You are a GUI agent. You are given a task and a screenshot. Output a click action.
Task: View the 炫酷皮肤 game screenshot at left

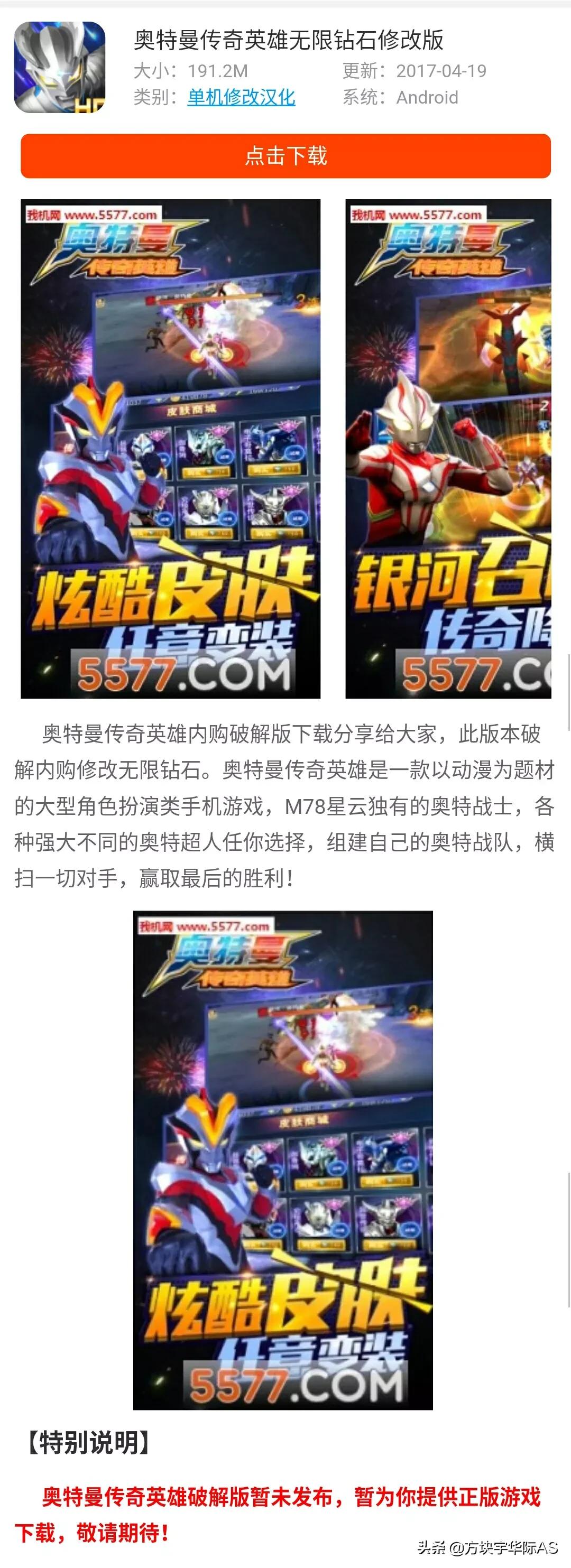[170, 449]
